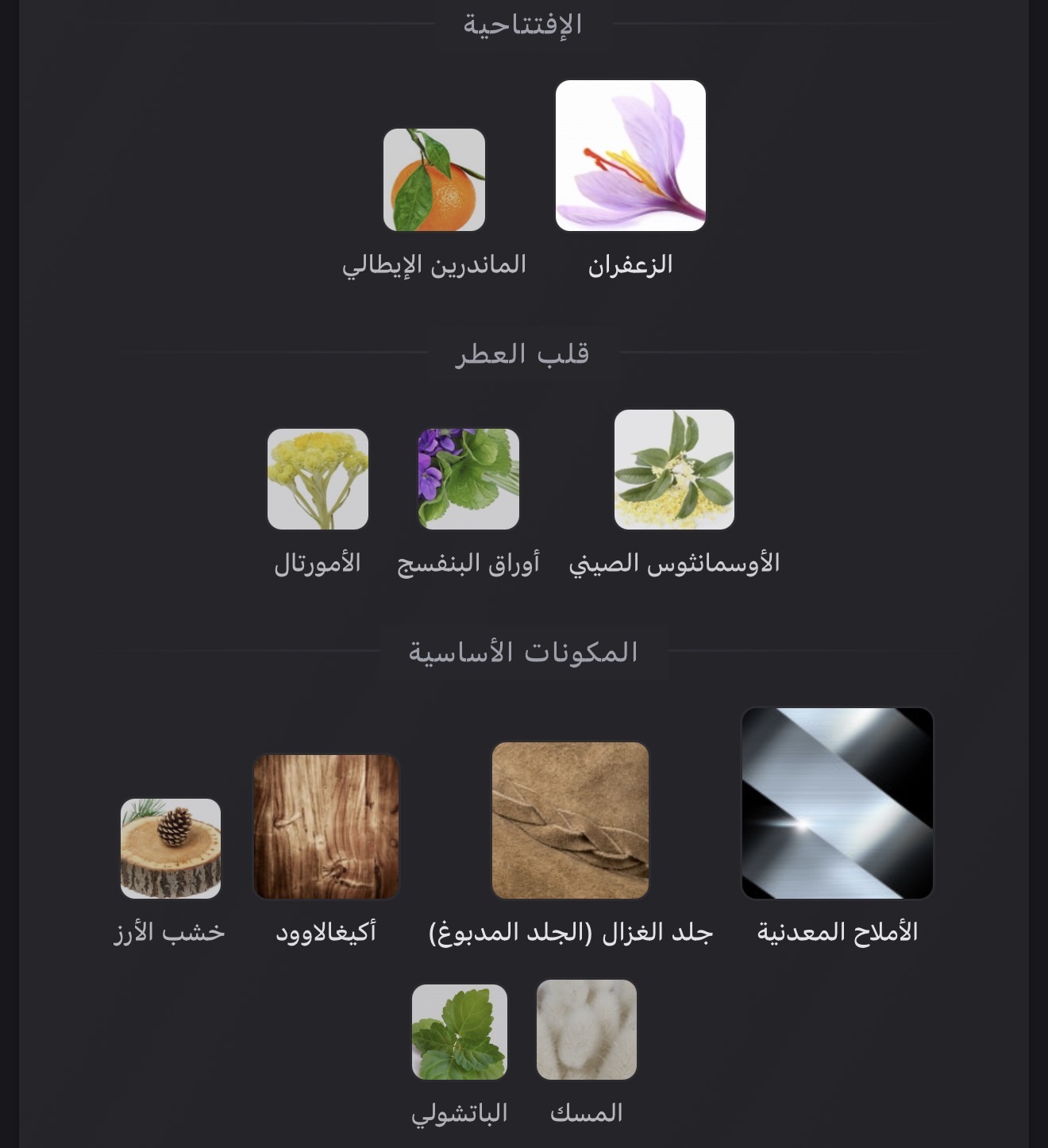This screenshot has height=1148, width=1048.
Task: View the الأوسمانثوس الصيني note
Action: click(674, 469)
